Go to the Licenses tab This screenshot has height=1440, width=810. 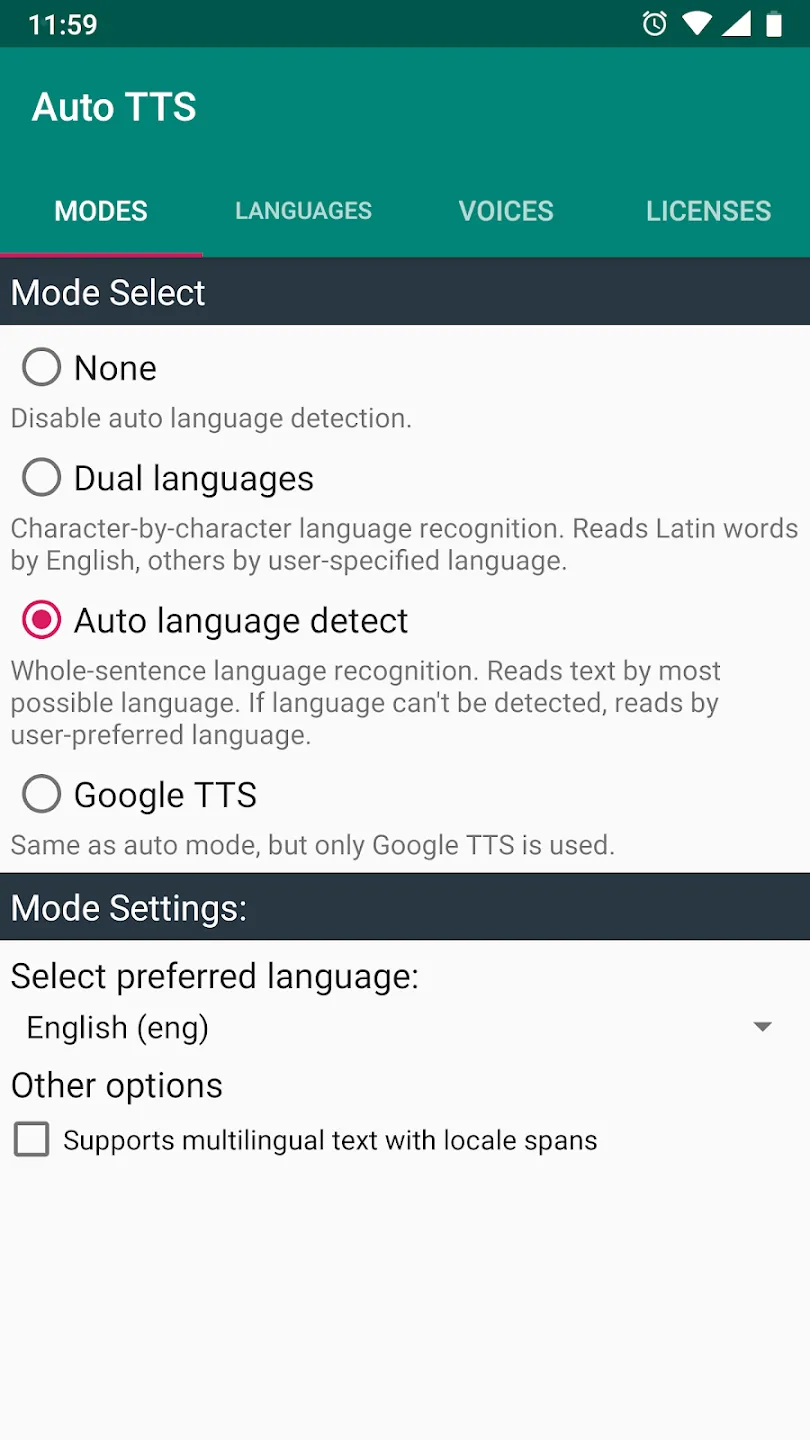point(708,211)
